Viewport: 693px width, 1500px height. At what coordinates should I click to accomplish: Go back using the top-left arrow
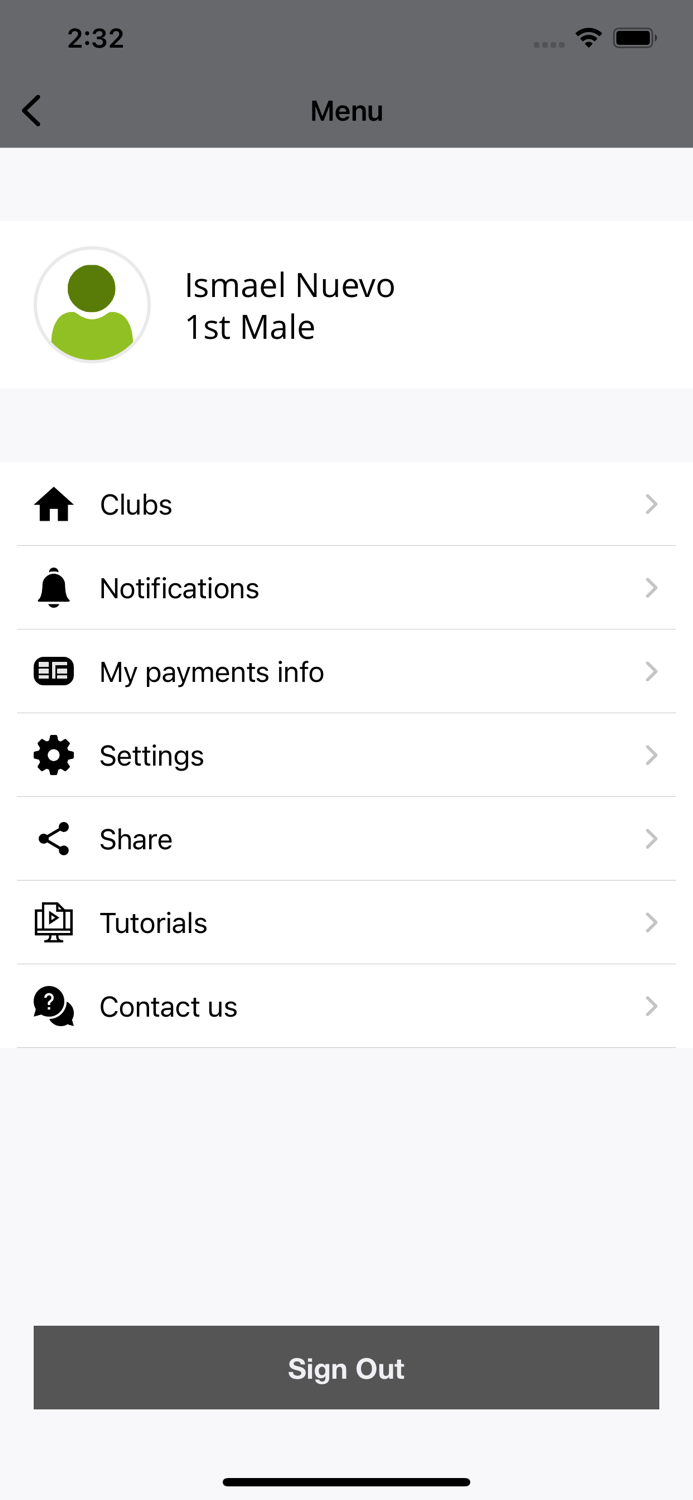point(32,111)
